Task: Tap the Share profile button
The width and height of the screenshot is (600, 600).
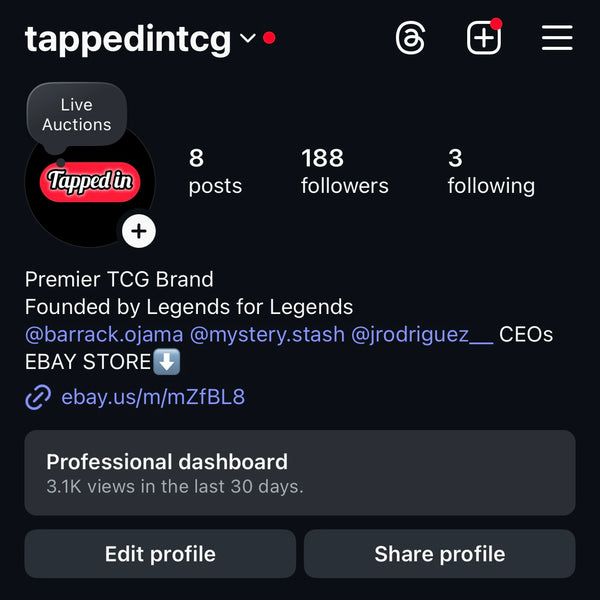Action: (x=439, y=554)
